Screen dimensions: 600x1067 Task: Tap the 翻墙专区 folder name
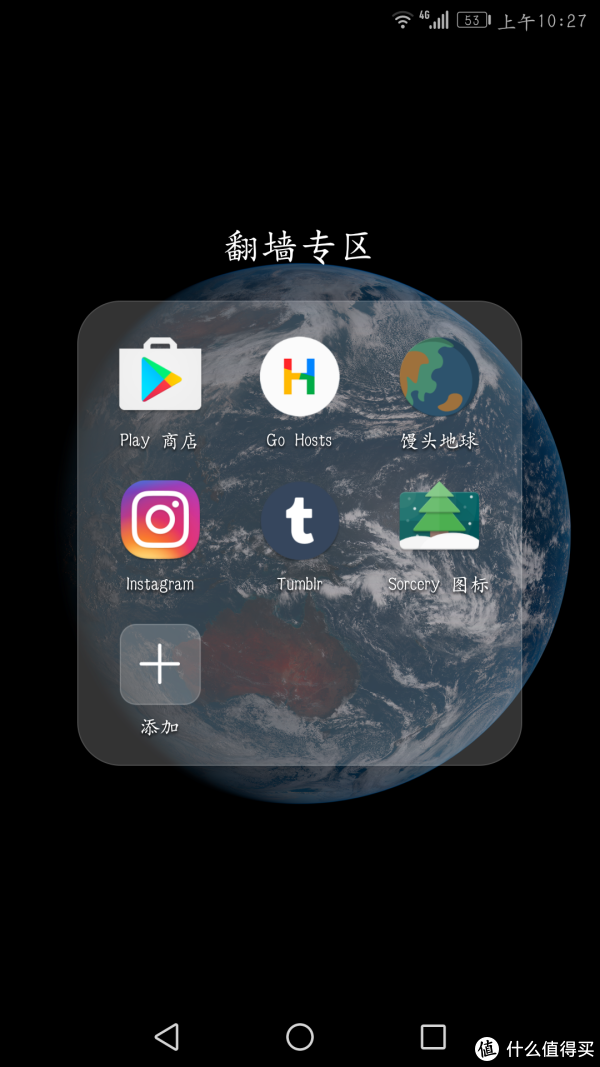pyautogui.click(x=299, y=247)
